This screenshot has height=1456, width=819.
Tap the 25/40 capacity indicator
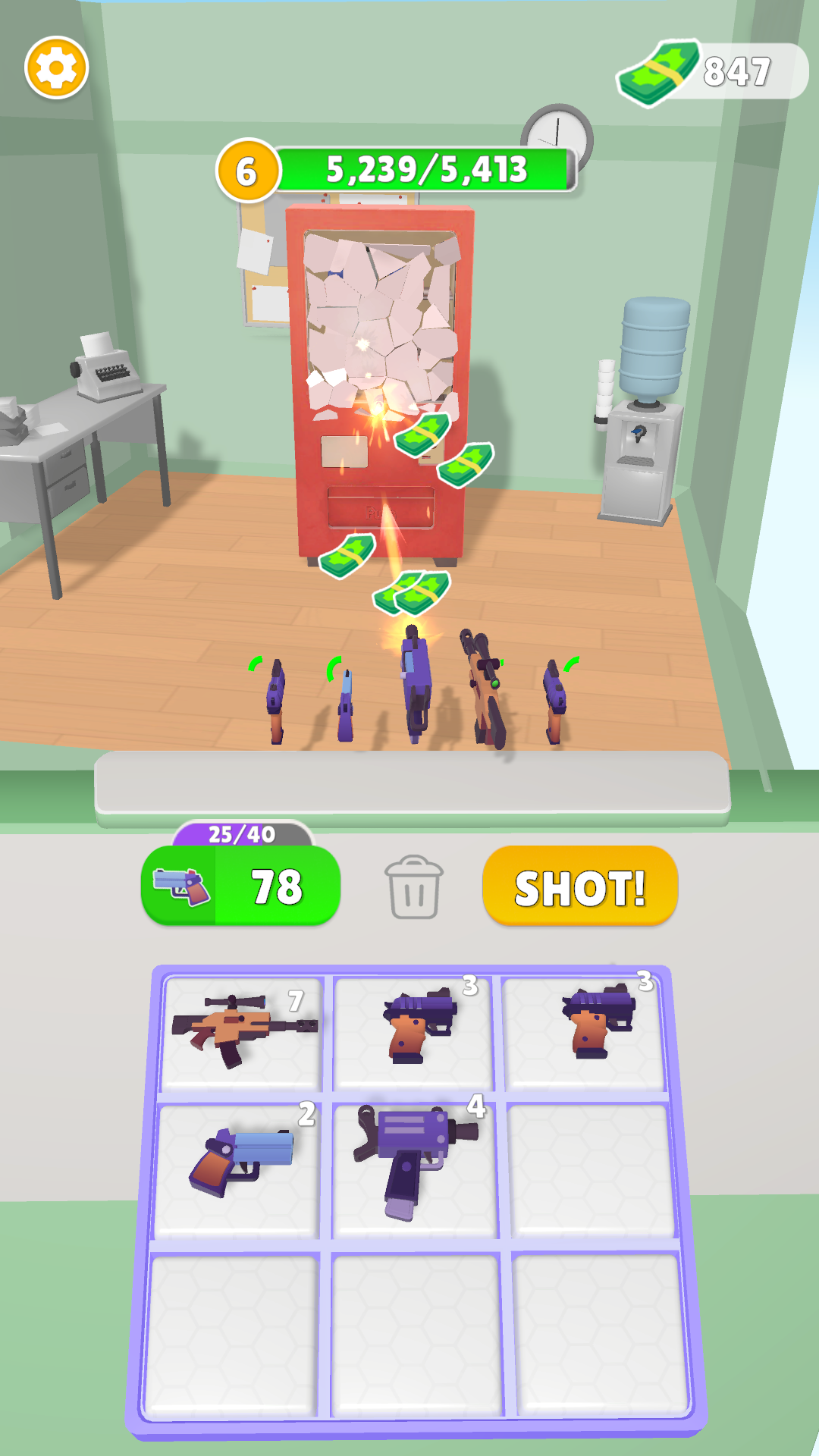[241, 833]
